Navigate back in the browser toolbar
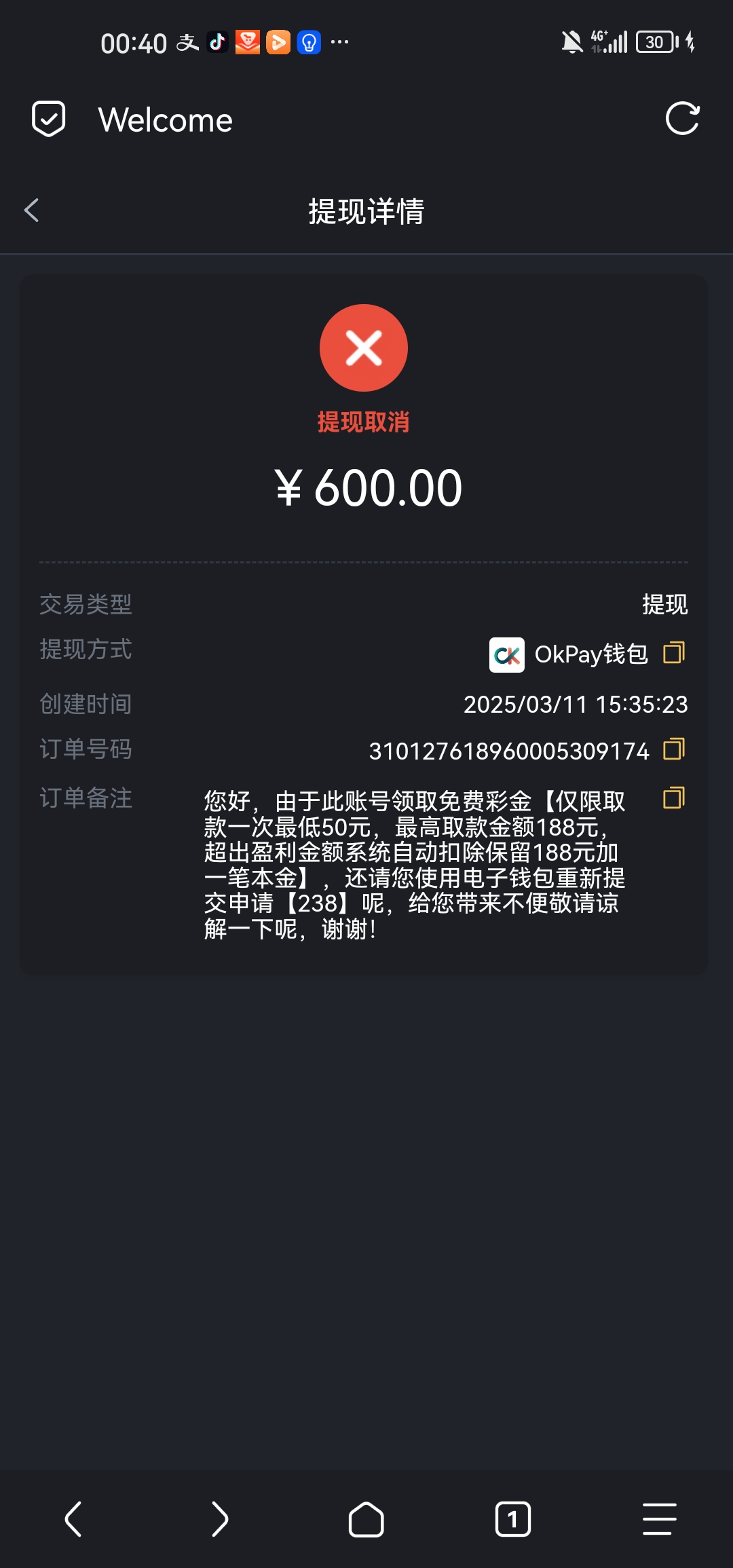This screenshot has width=733, height=1568. pyautogui.click(x=73, y=1519)
